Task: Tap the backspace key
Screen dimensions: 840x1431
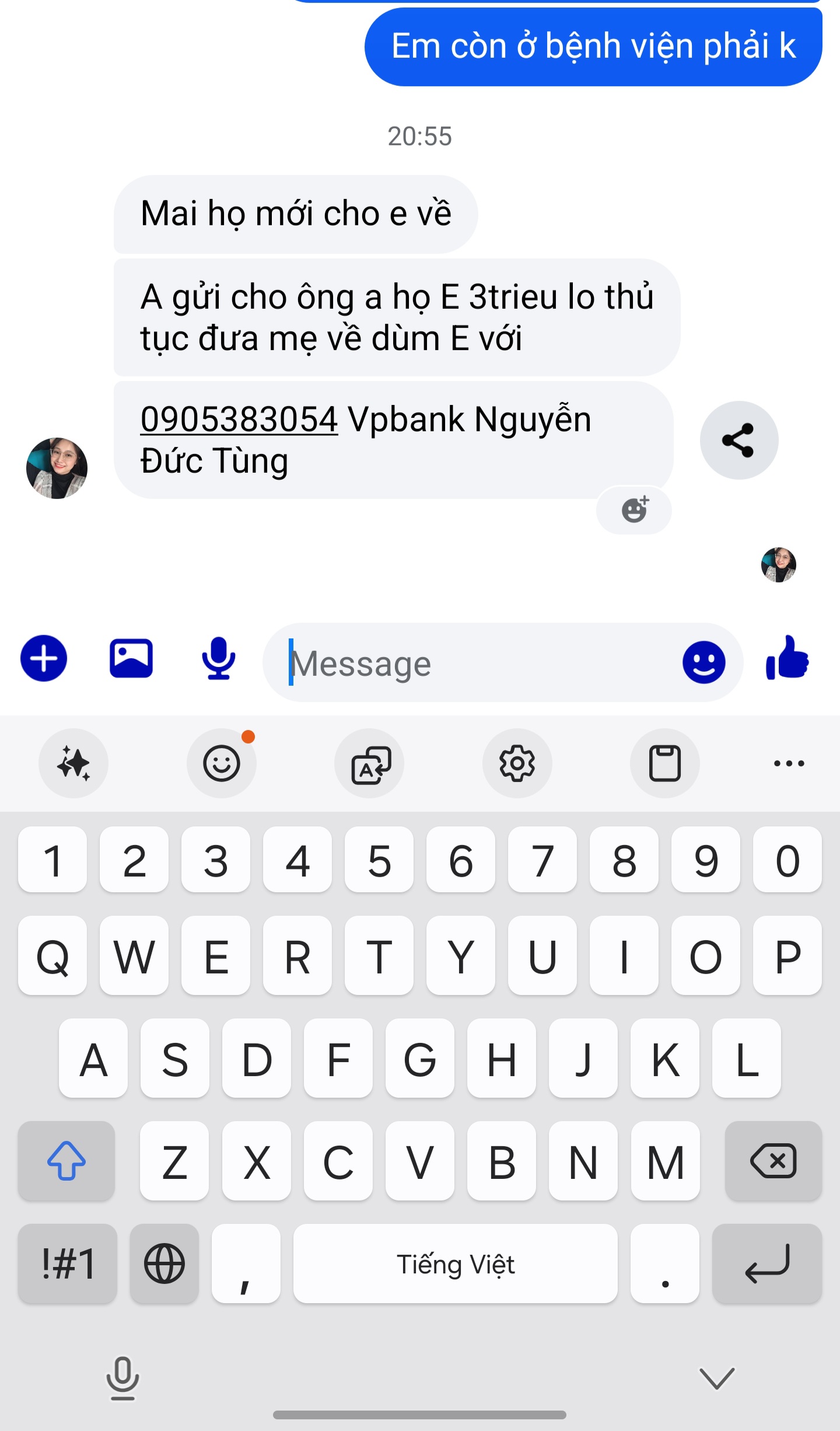Action: pyautogui.click(x=773, y=1161)
